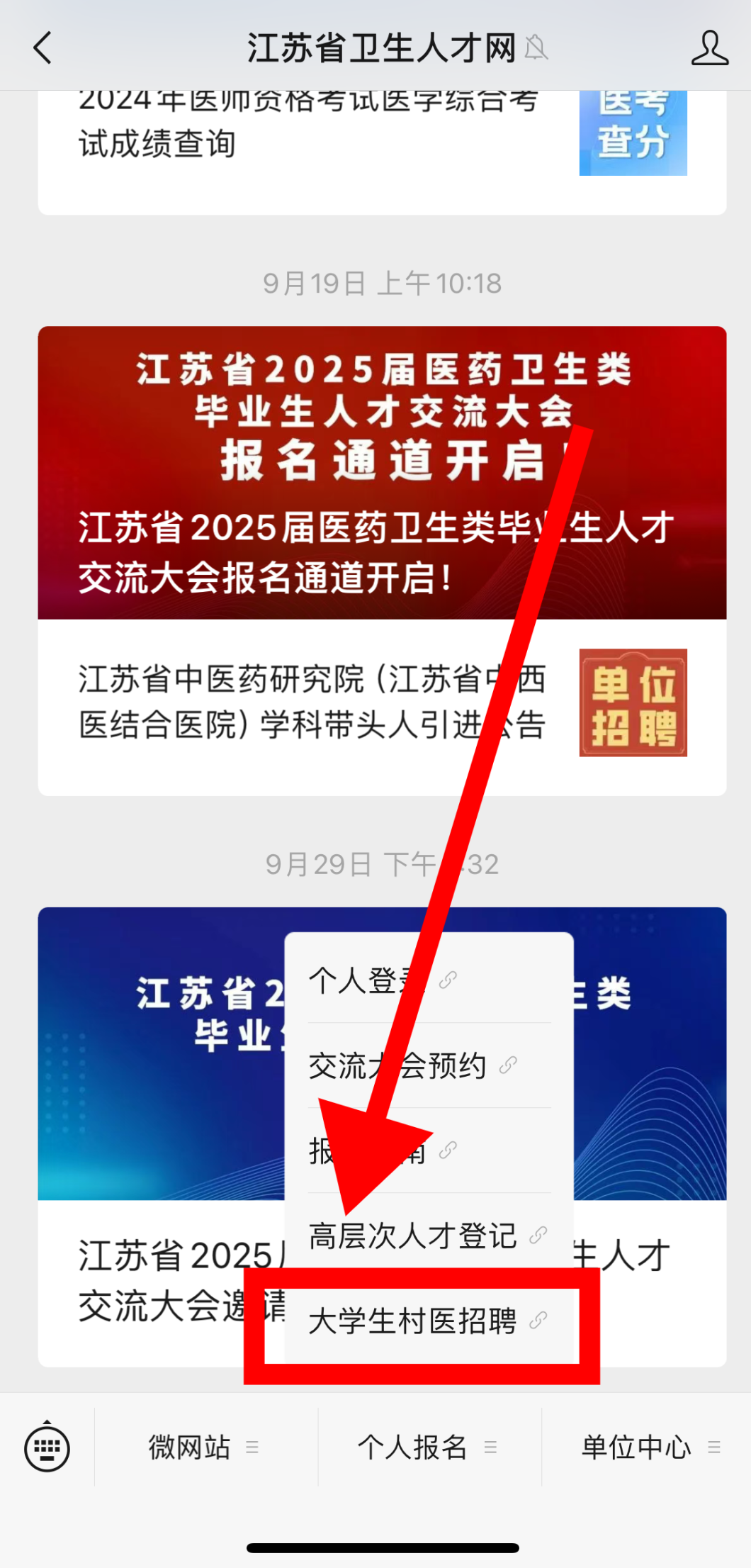Select 交流大会预约 from the popup menu
751x1568 pixels.
coord(397,1065)
